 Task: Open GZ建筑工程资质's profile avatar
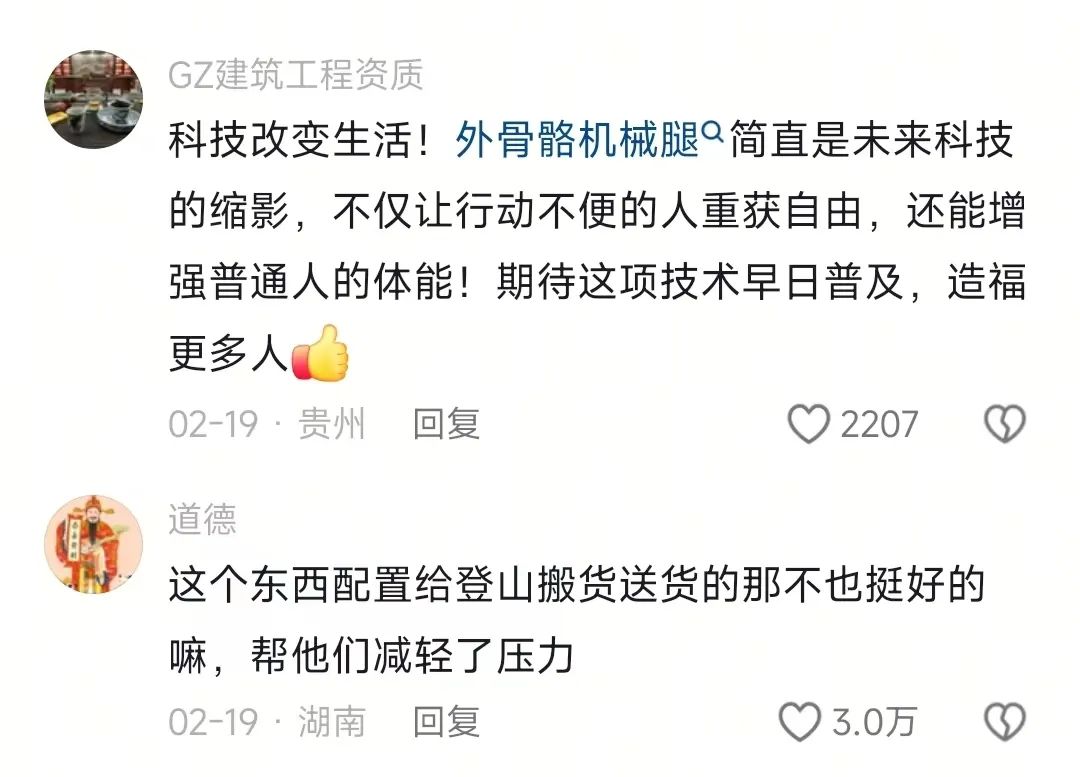coord(94,100)
